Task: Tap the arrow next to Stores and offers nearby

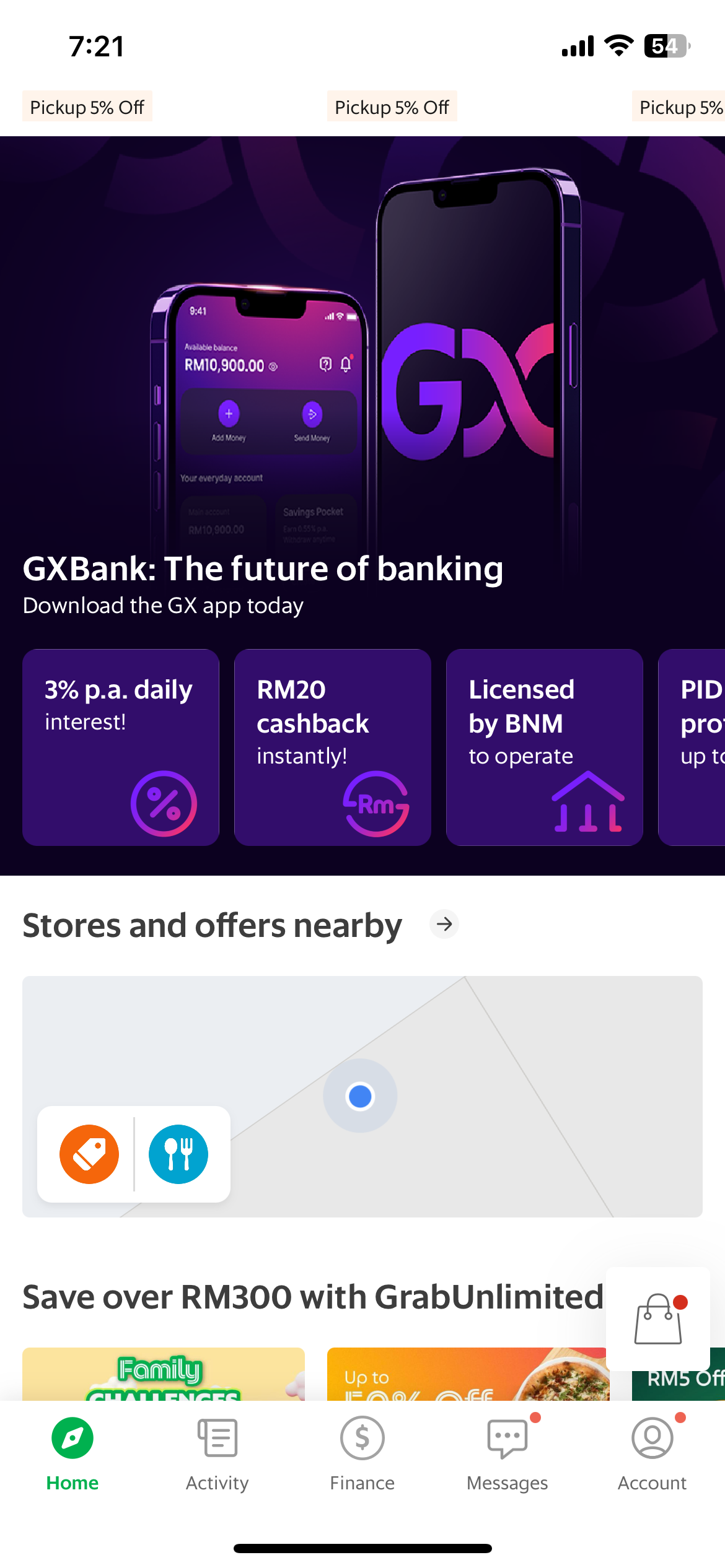Action: [x=444, y=925]
